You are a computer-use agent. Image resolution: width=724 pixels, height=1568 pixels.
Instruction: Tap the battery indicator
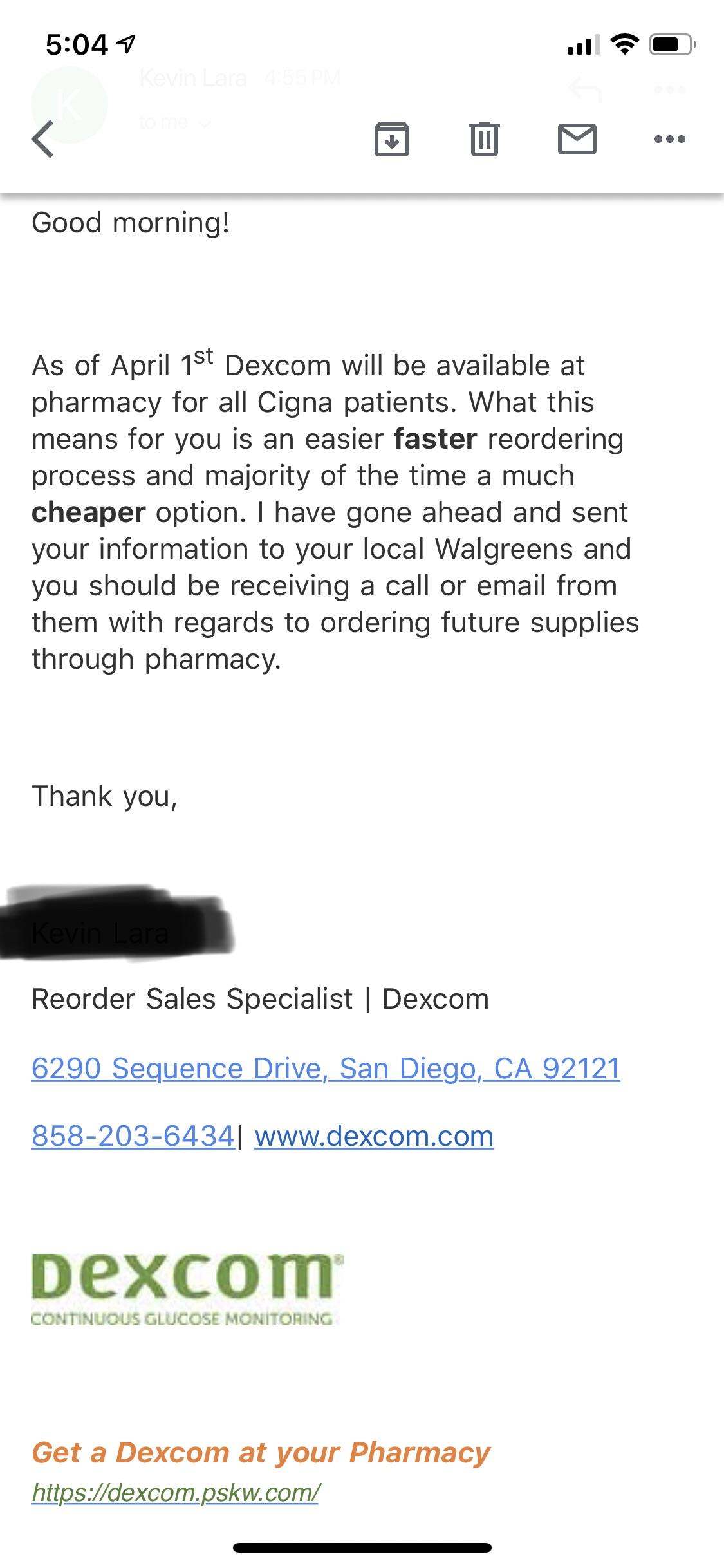coord(671,42)
